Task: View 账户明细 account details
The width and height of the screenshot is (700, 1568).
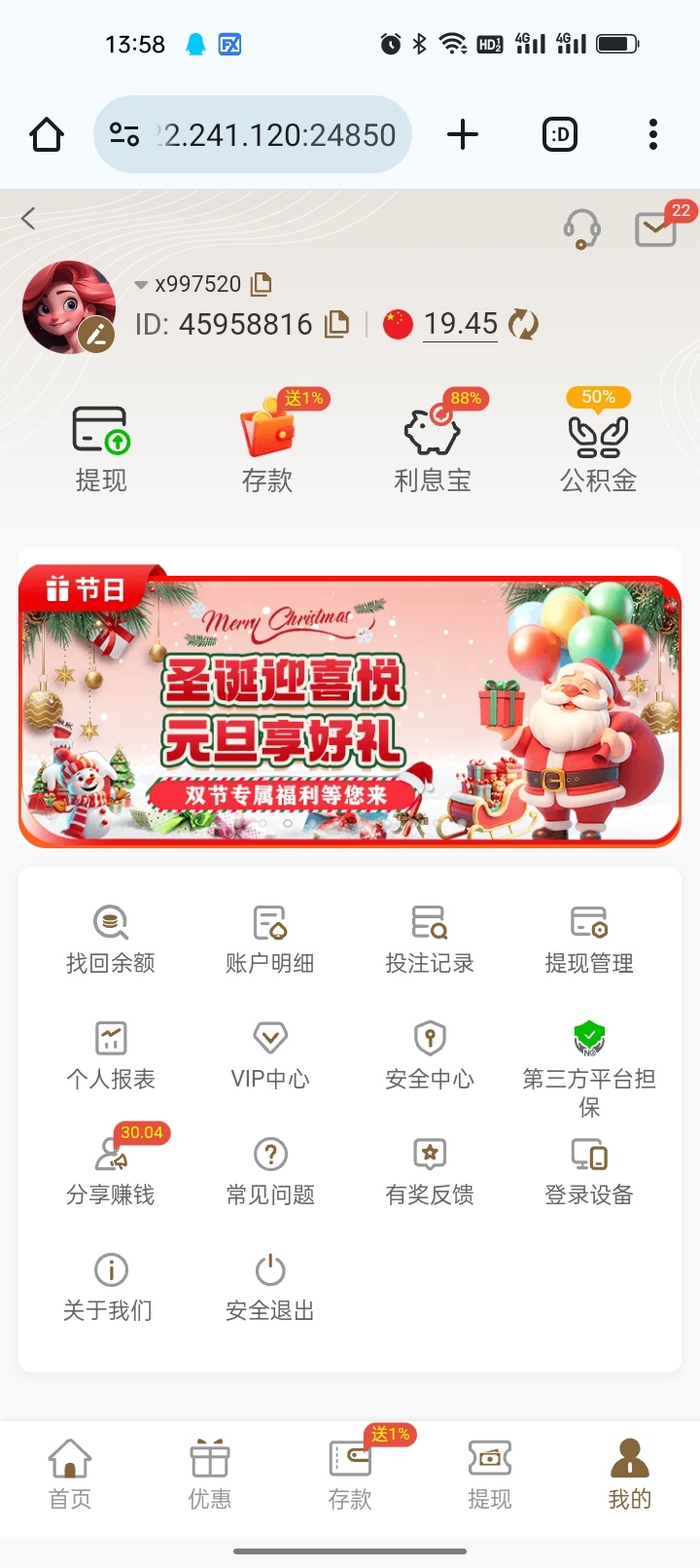Action: [x=270, y=939]
